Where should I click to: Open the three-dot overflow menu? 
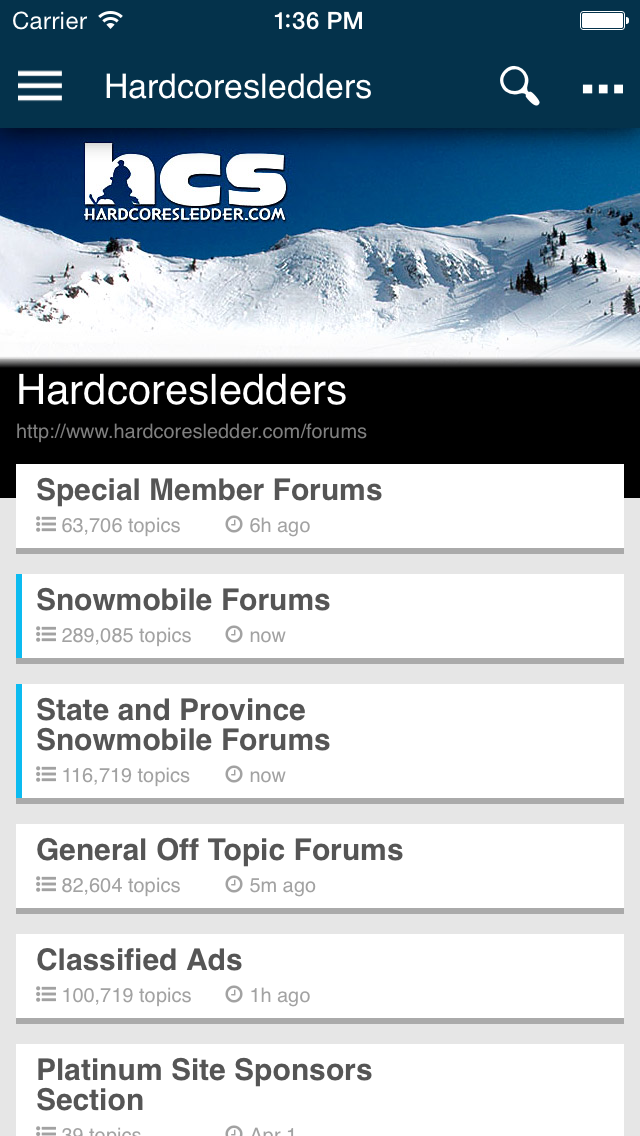click(x=602, y=89)
